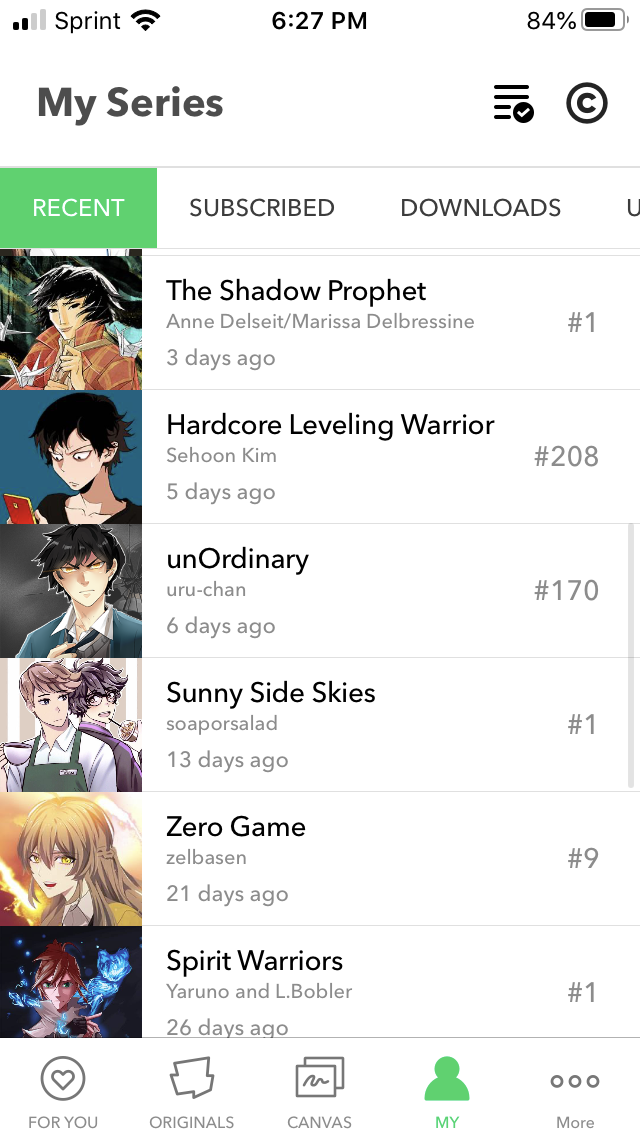Open The Shadow Prophet series
The height and width of the screenshot is (1136, 640).
click(x=320, y=322)
